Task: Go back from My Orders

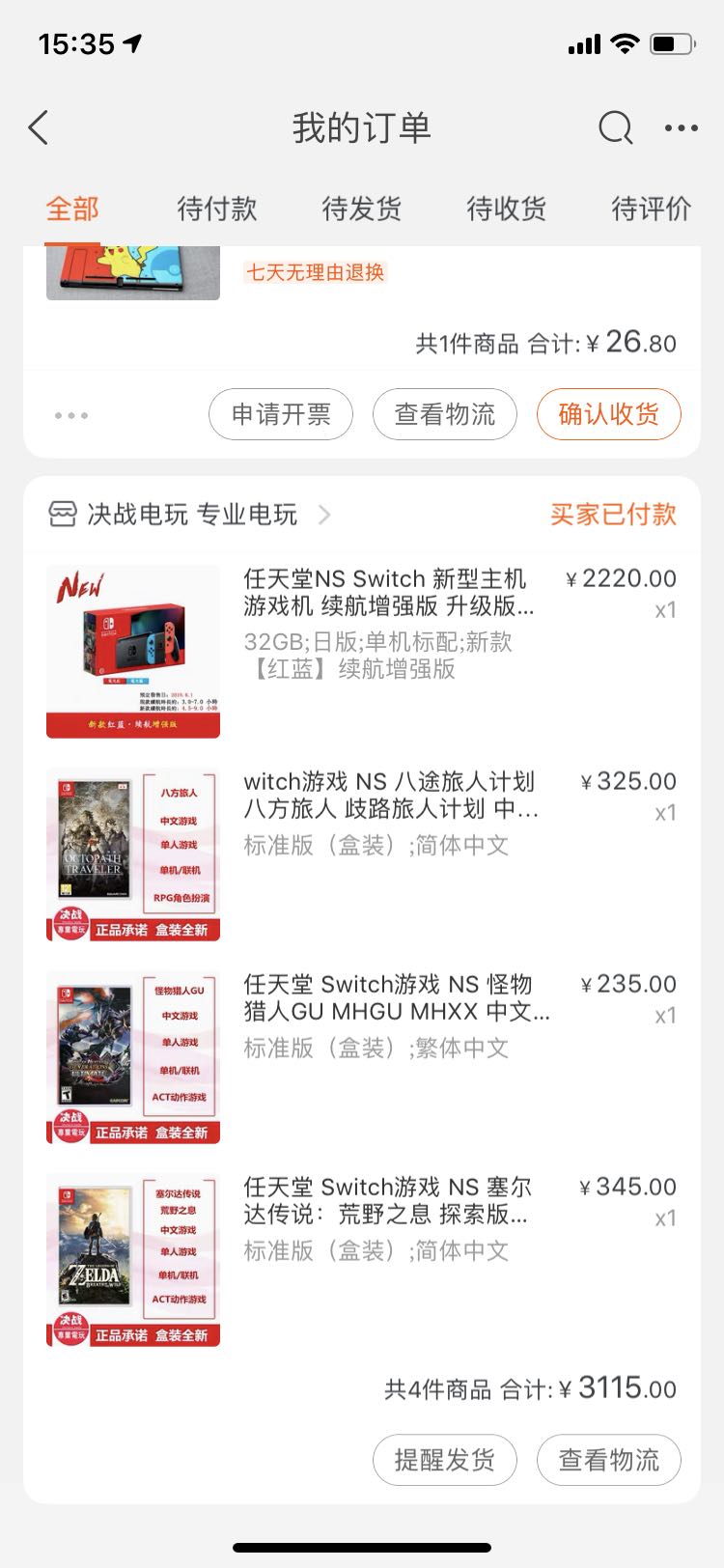Action: click(40, 127)
